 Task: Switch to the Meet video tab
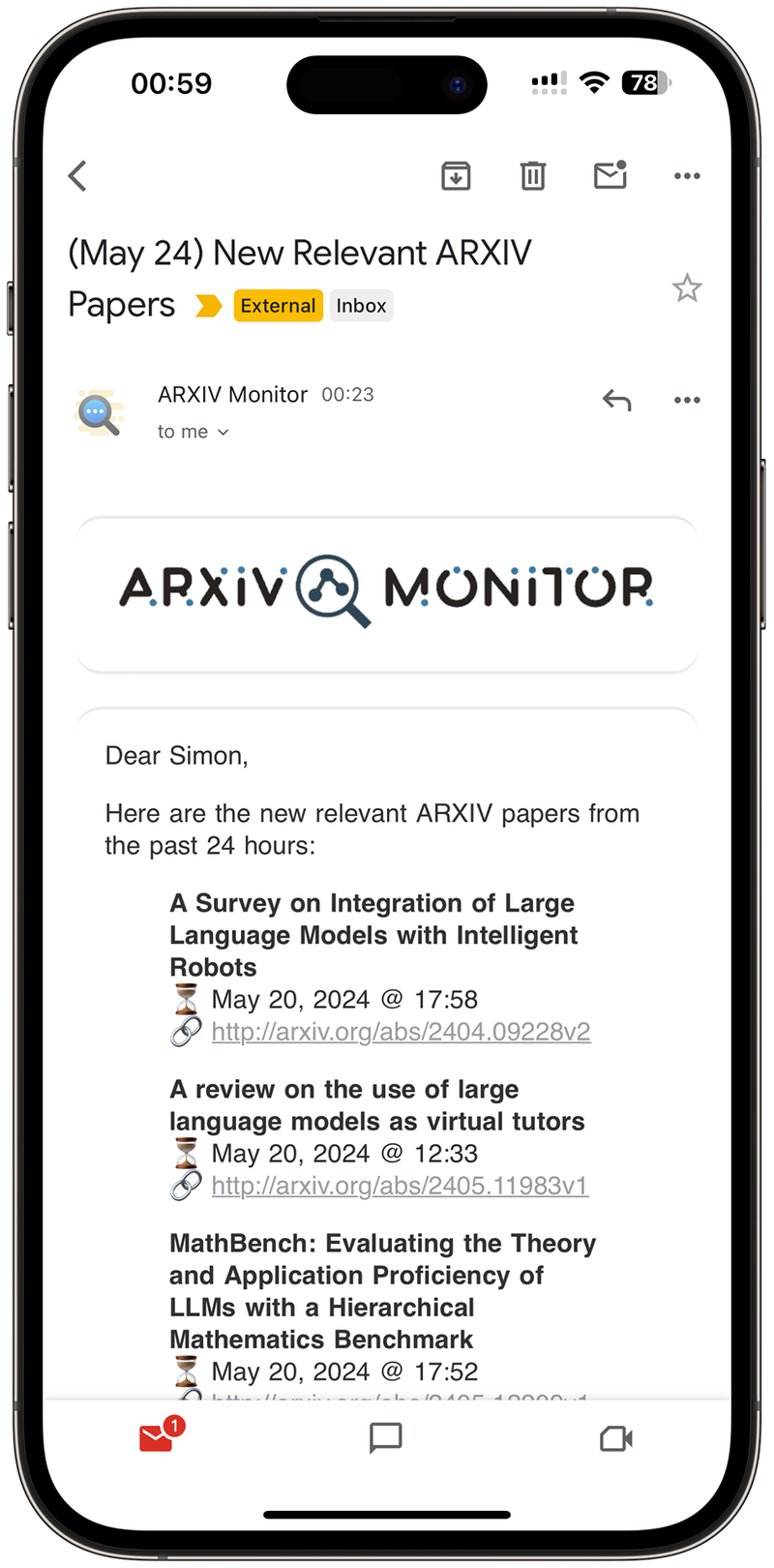(616, 1439)
